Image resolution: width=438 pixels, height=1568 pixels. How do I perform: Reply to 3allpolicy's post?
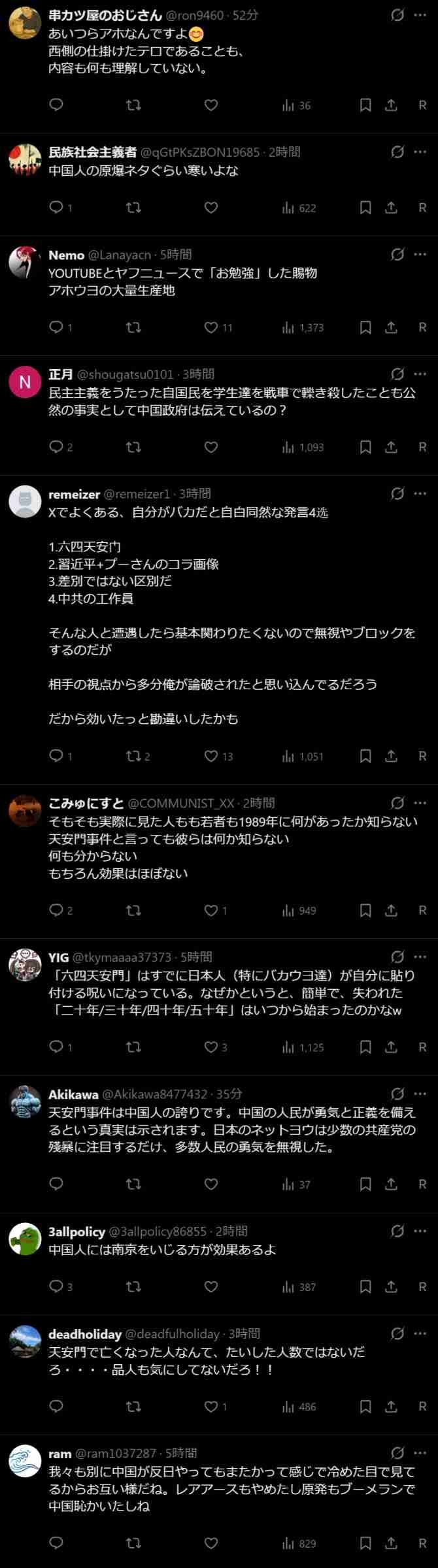click(x=57, y=1286)
